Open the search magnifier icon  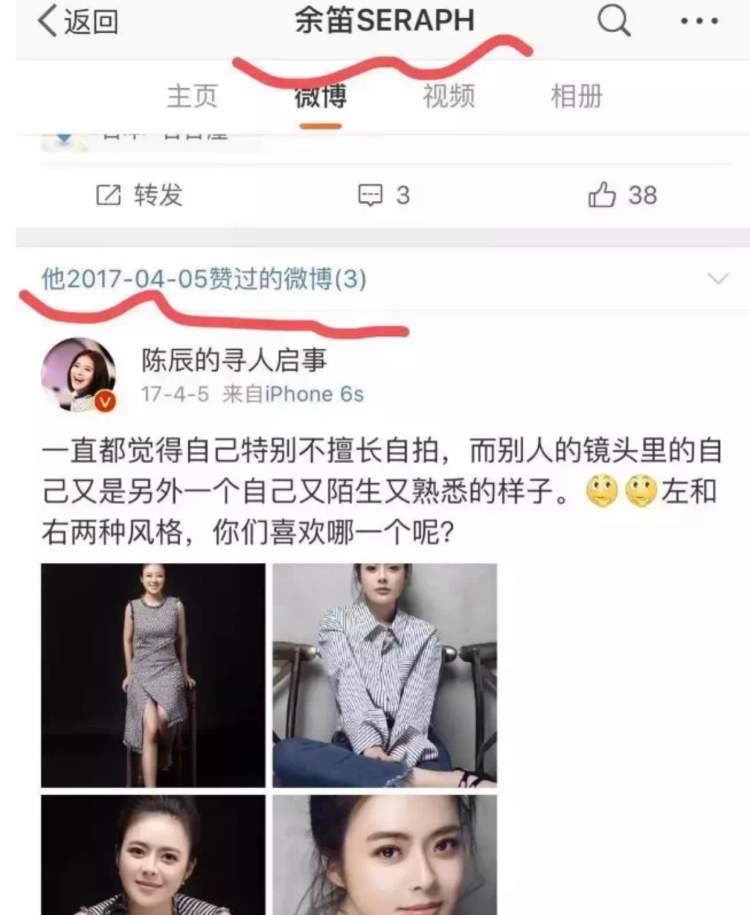click(x=613, y=21)
